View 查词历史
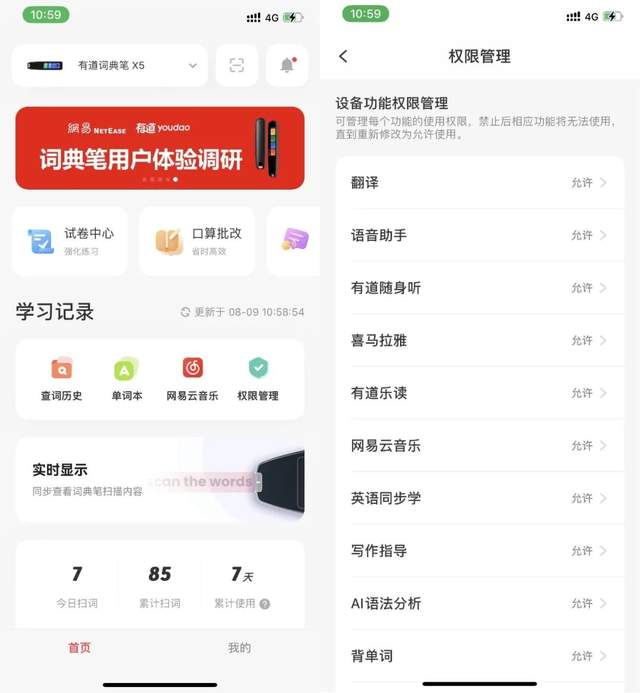The height and width of the screenshot is (693, 640). [61, 378]
